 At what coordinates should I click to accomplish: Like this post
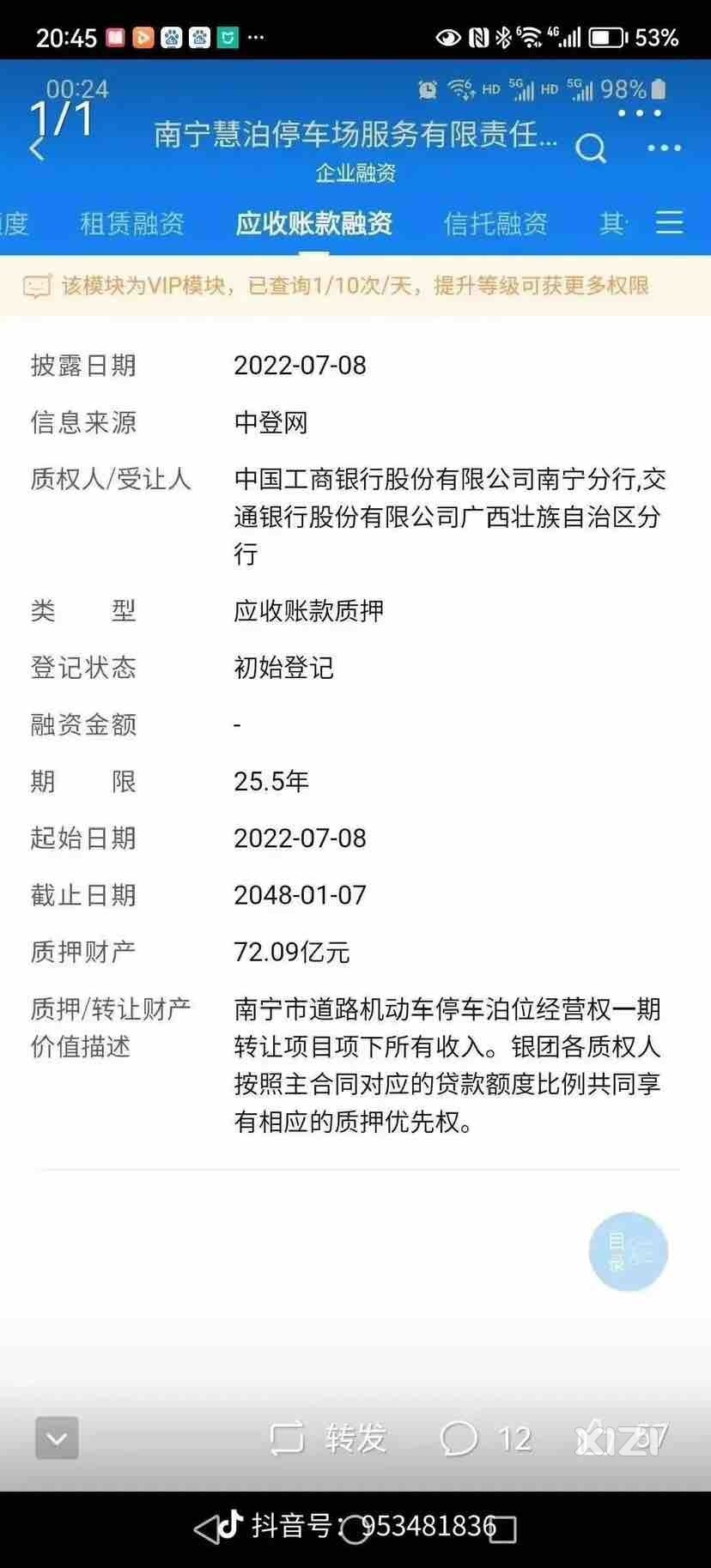point(623,1438)
